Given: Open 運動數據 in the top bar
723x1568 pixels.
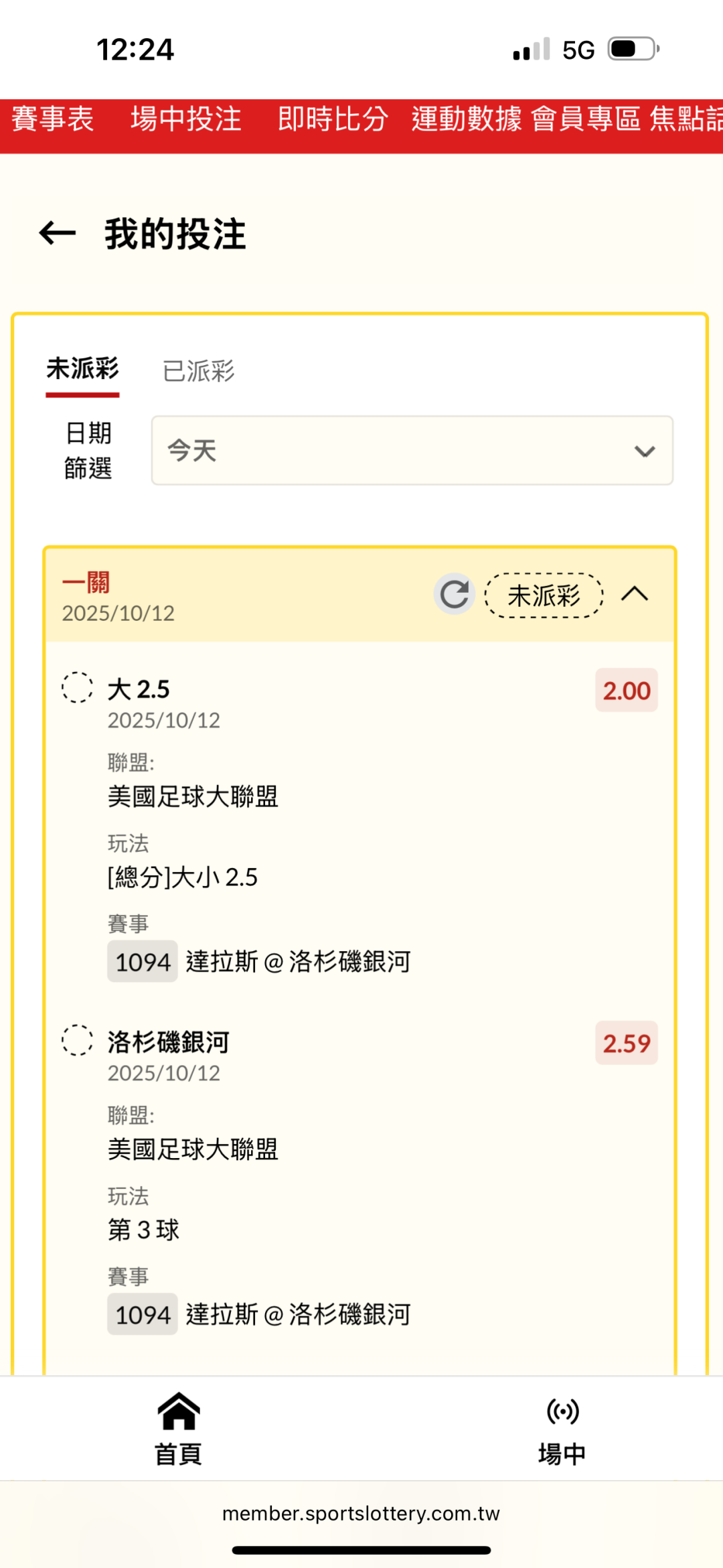Looking at the screenshot, I should (x=467, y=119).
